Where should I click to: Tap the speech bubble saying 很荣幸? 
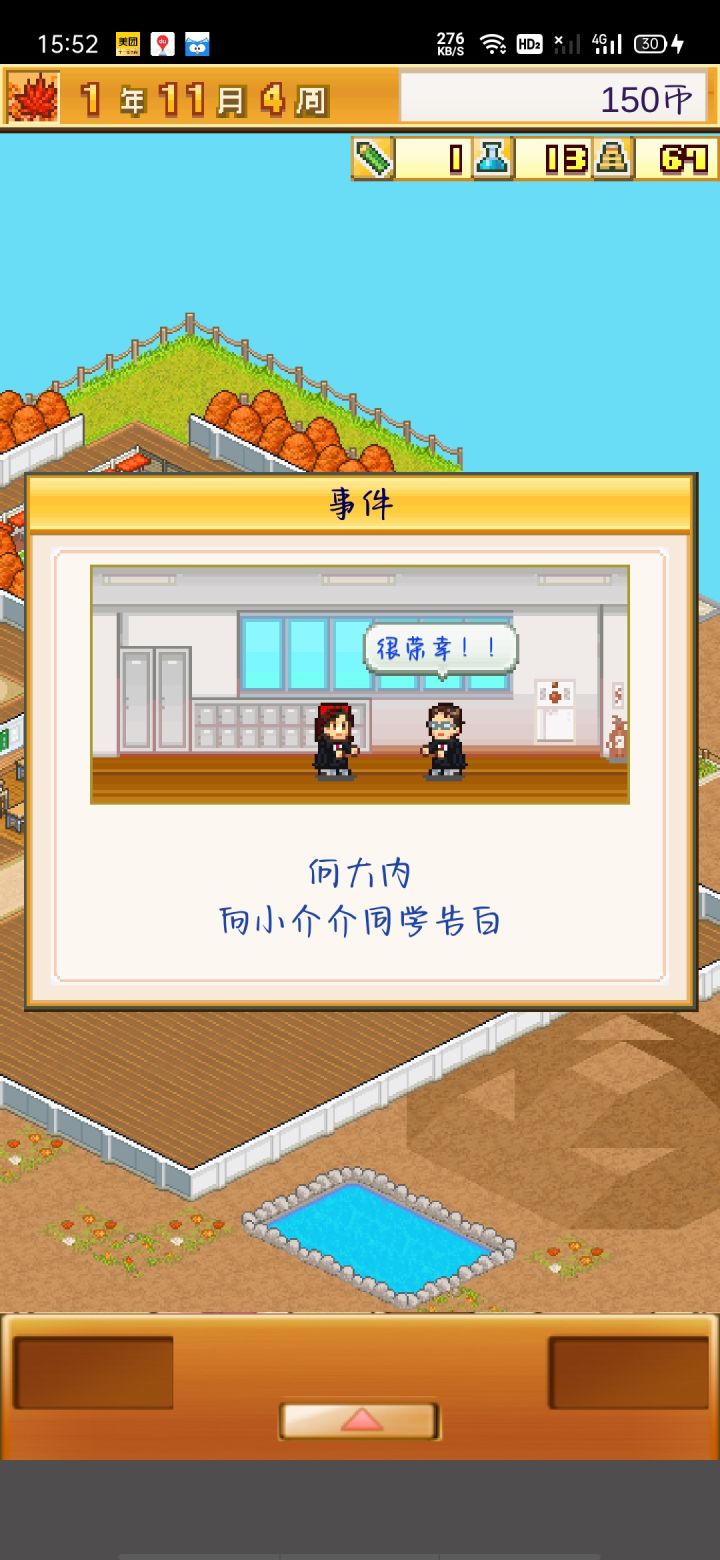(440, 648)
